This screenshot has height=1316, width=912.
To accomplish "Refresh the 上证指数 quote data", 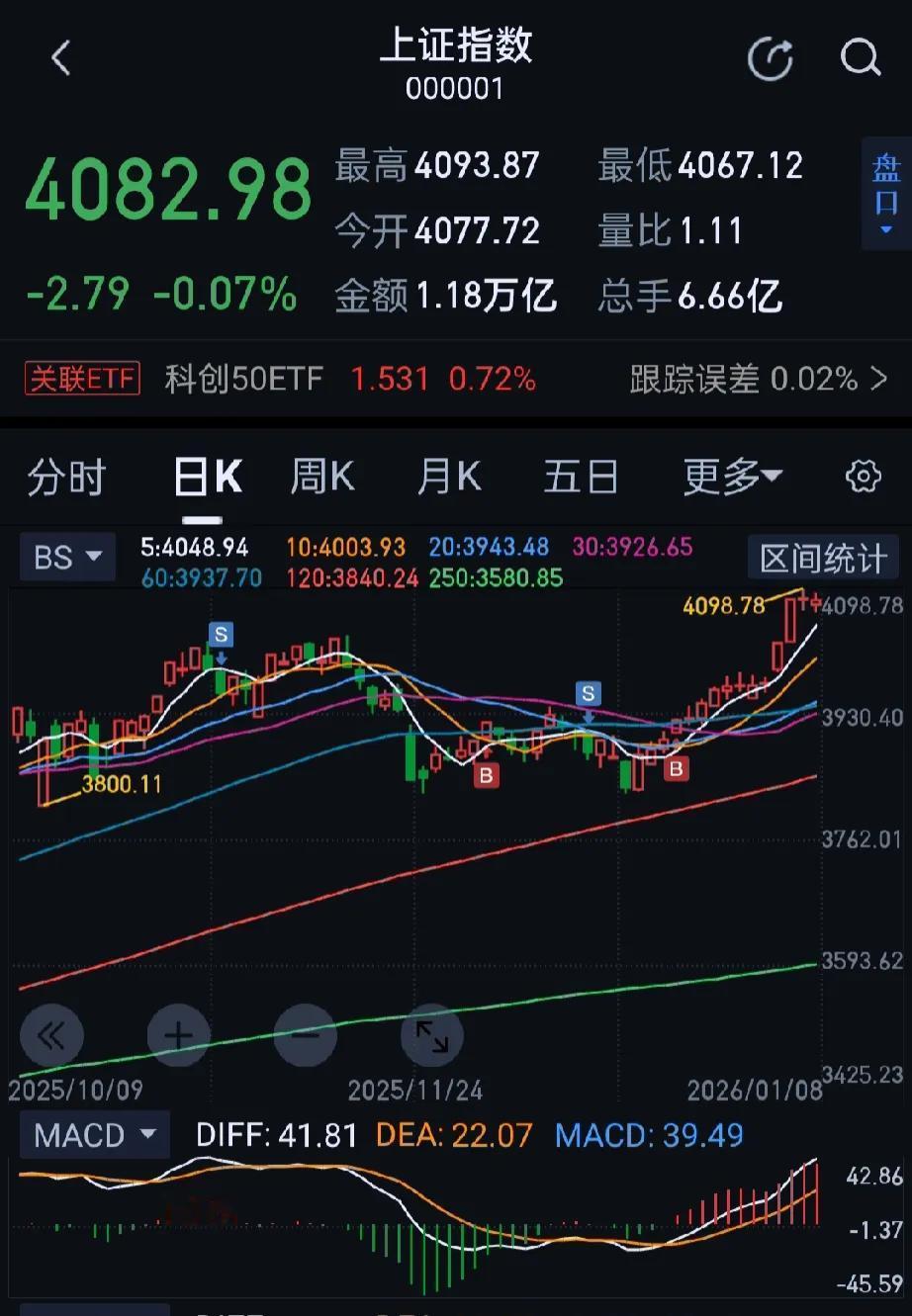I will coord(771,57).
